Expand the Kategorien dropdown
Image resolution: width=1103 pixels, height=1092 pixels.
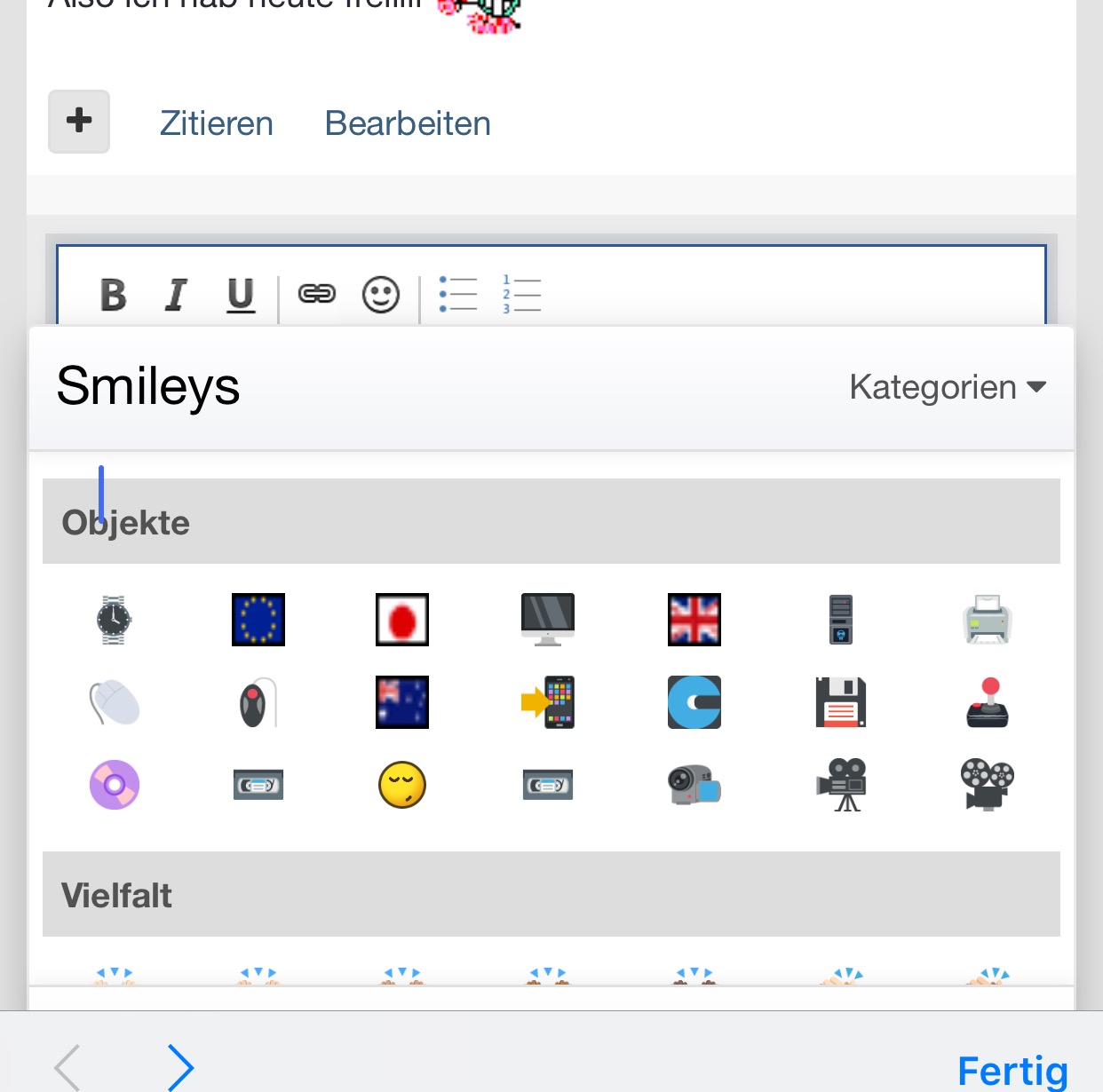(x=947, y=387)
